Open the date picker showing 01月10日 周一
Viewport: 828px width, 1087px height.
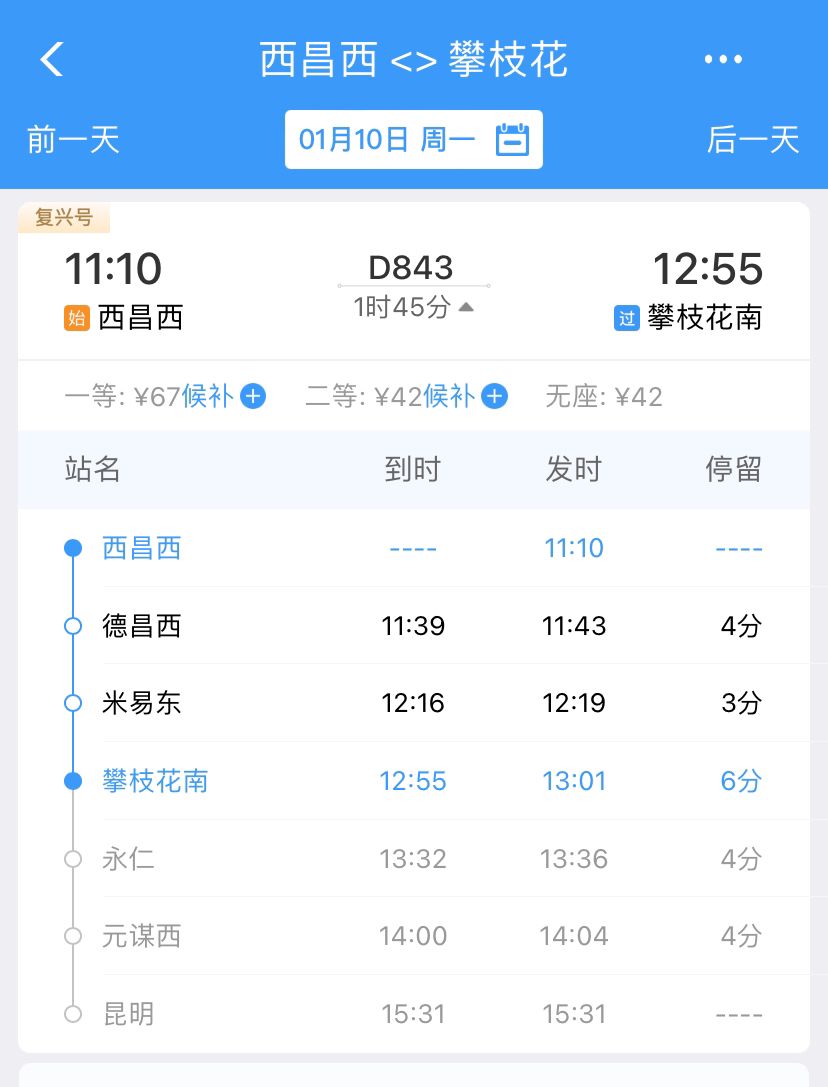tap(414, 140)
